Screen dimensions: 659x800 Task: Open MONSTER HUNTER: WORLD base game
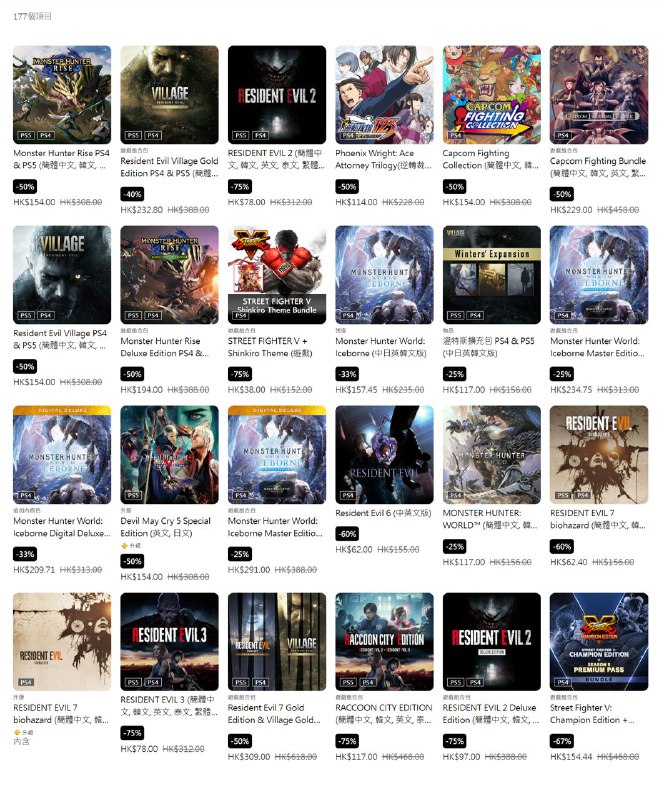coord(491,454)
